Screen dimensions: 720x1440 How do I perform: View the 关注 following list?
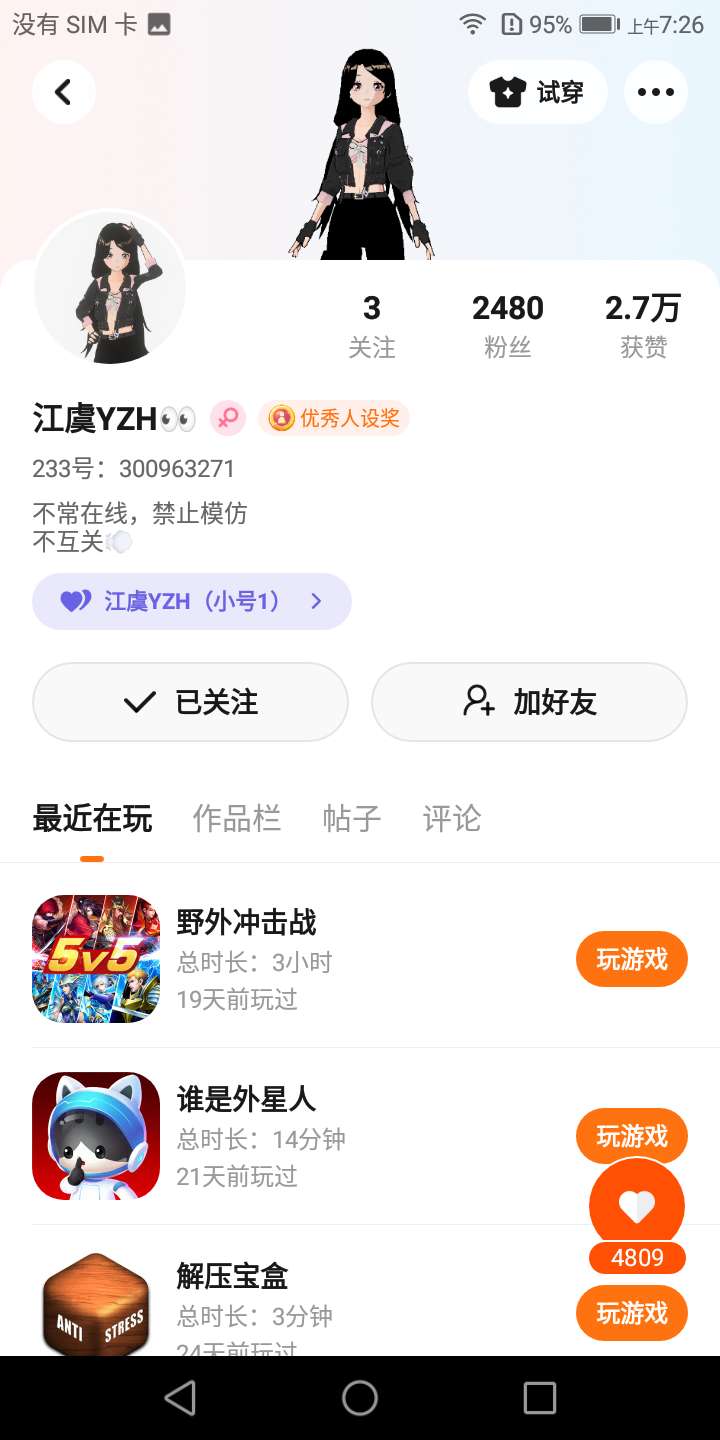click(372, 326)
